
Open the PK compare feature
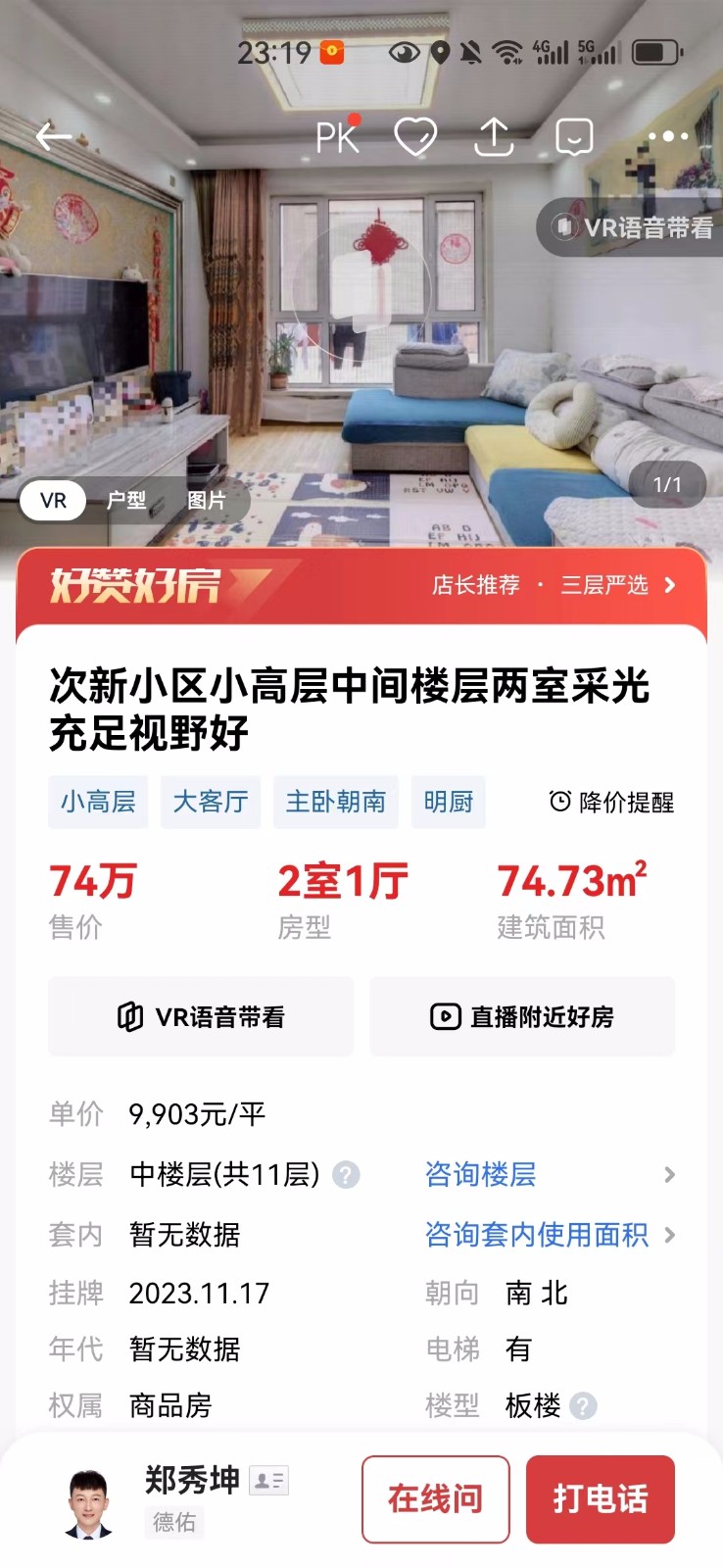coord(337,137)
